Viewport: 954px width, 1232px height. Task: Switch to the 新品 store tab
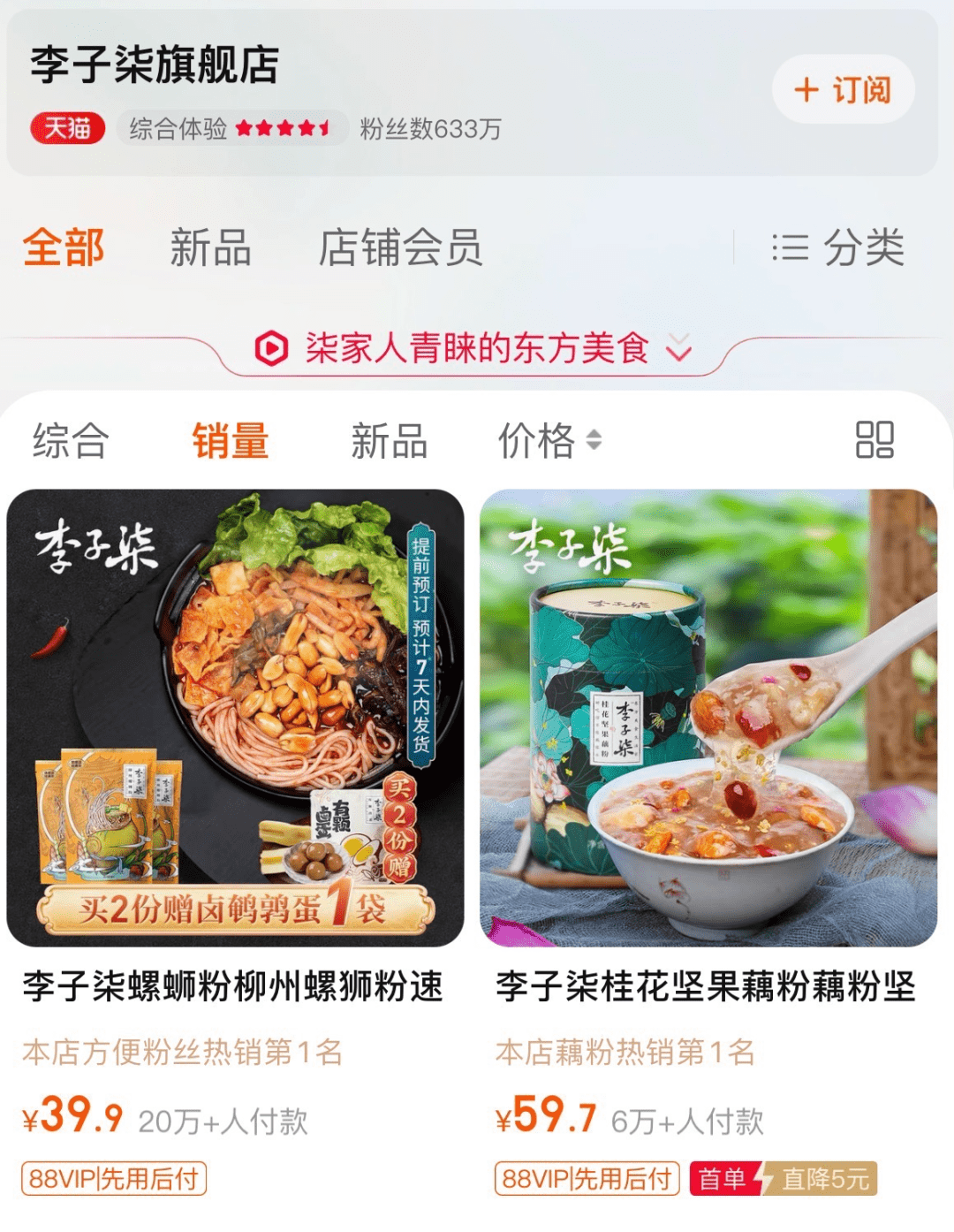tap(210, 247)
